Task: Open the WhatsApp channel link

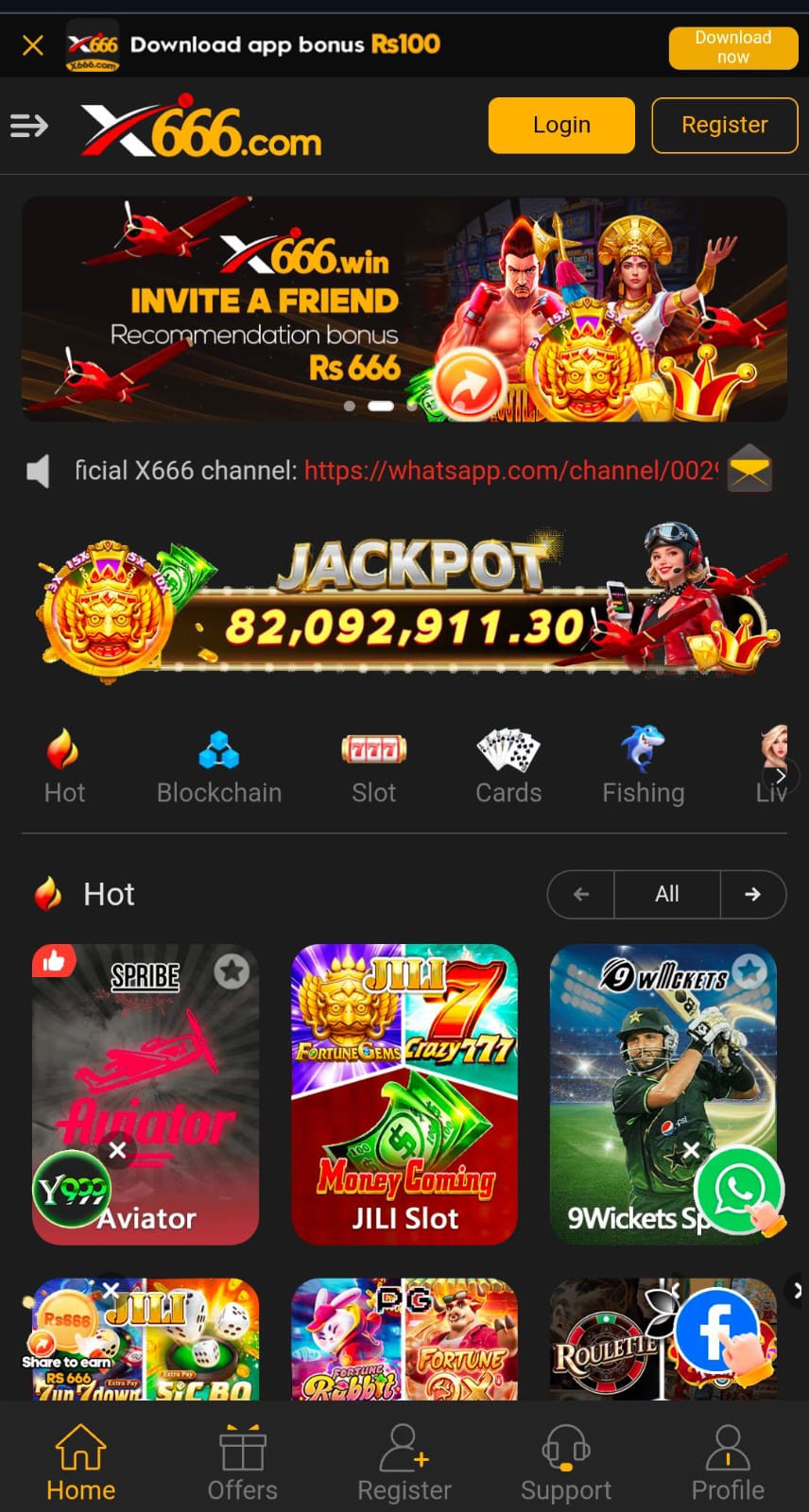Action: pos(510,471)
